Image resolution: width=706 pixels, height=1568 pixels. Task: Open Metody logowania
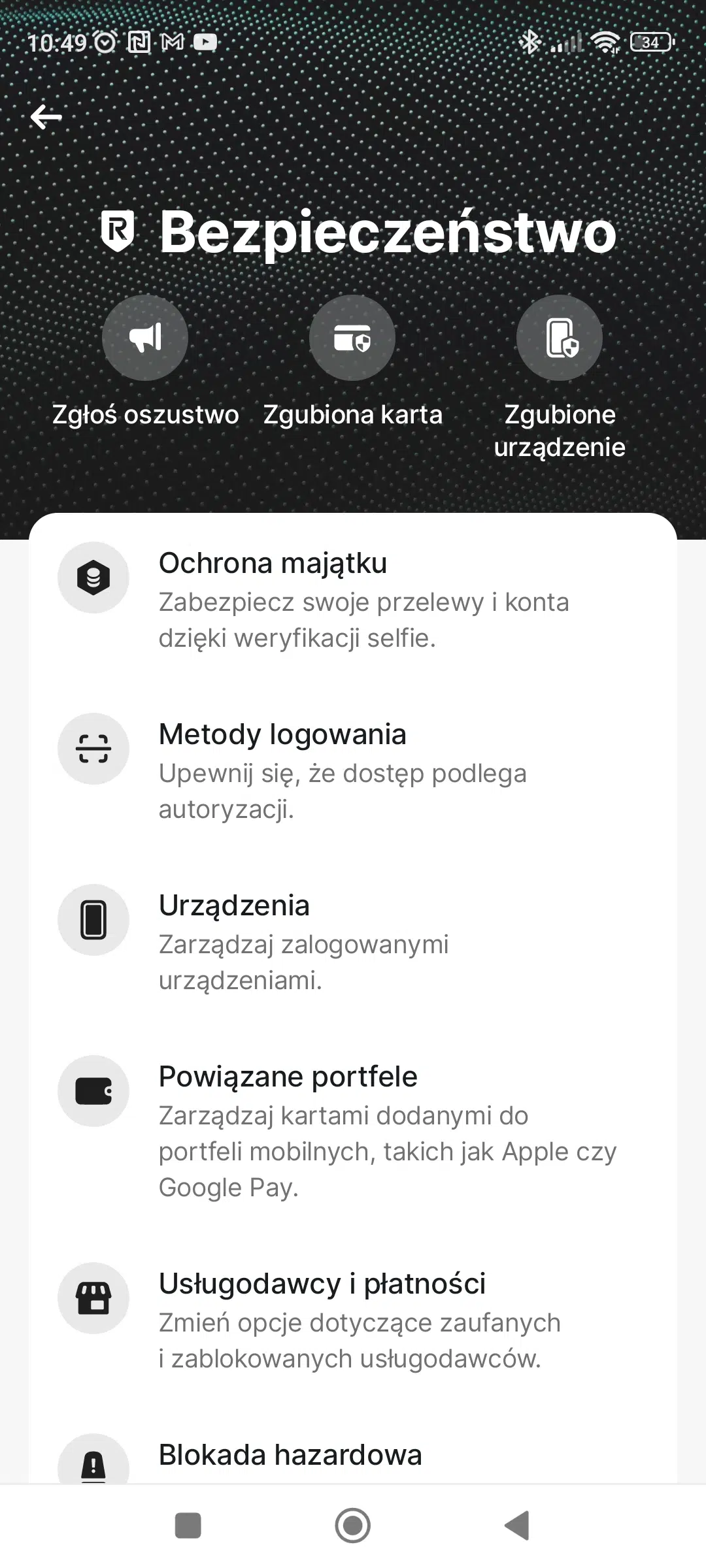353,771
